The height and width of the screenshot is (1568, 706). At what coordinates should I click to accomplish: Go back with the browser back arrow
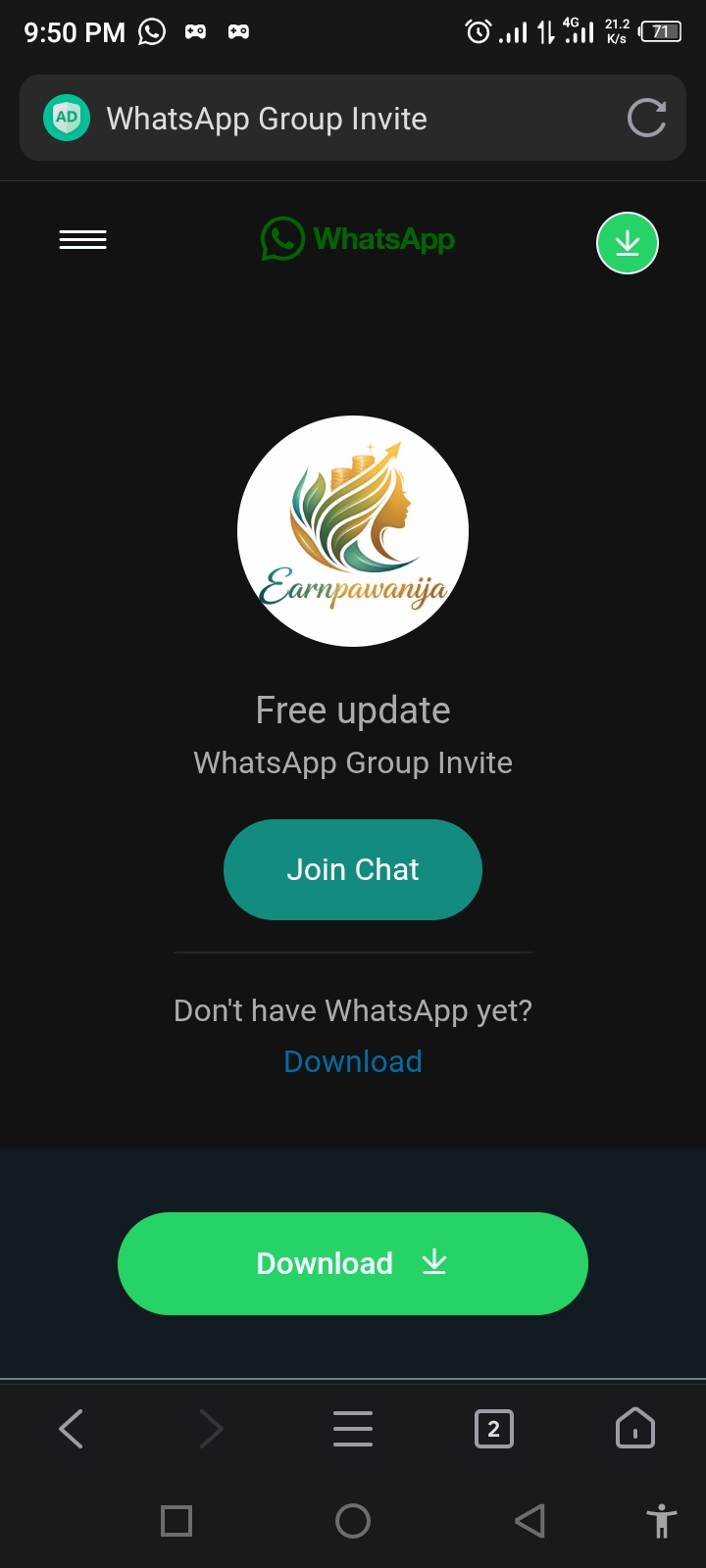71,1429
